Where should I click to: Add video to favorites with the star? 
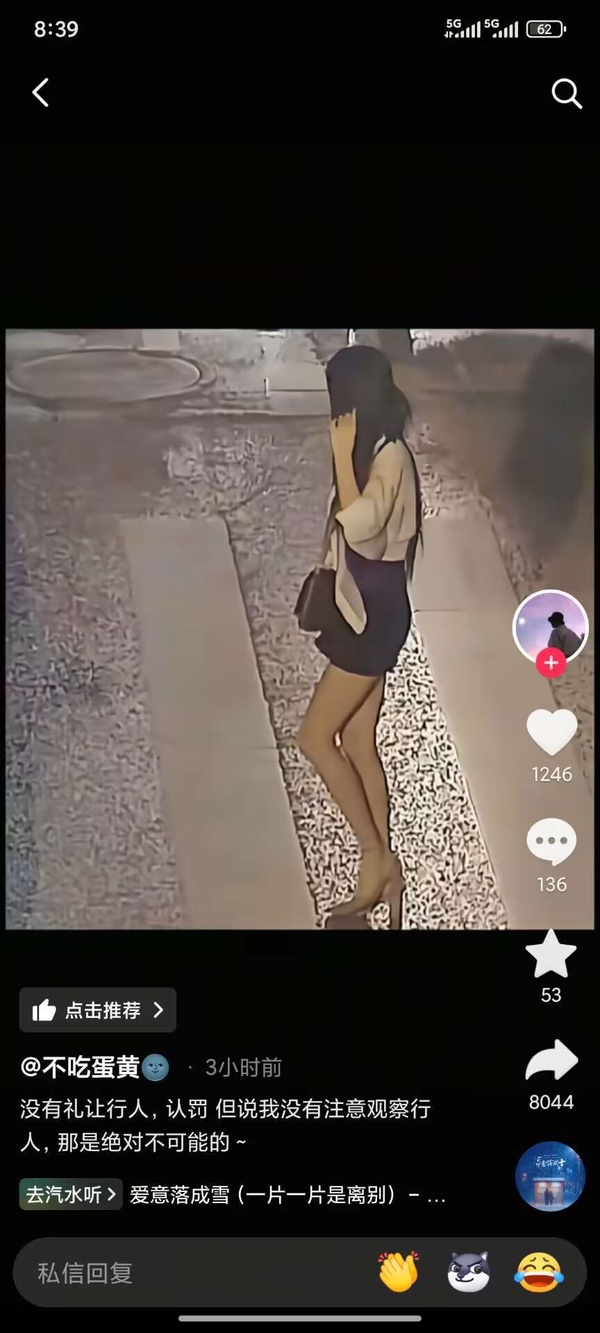[x=551, y=954]
